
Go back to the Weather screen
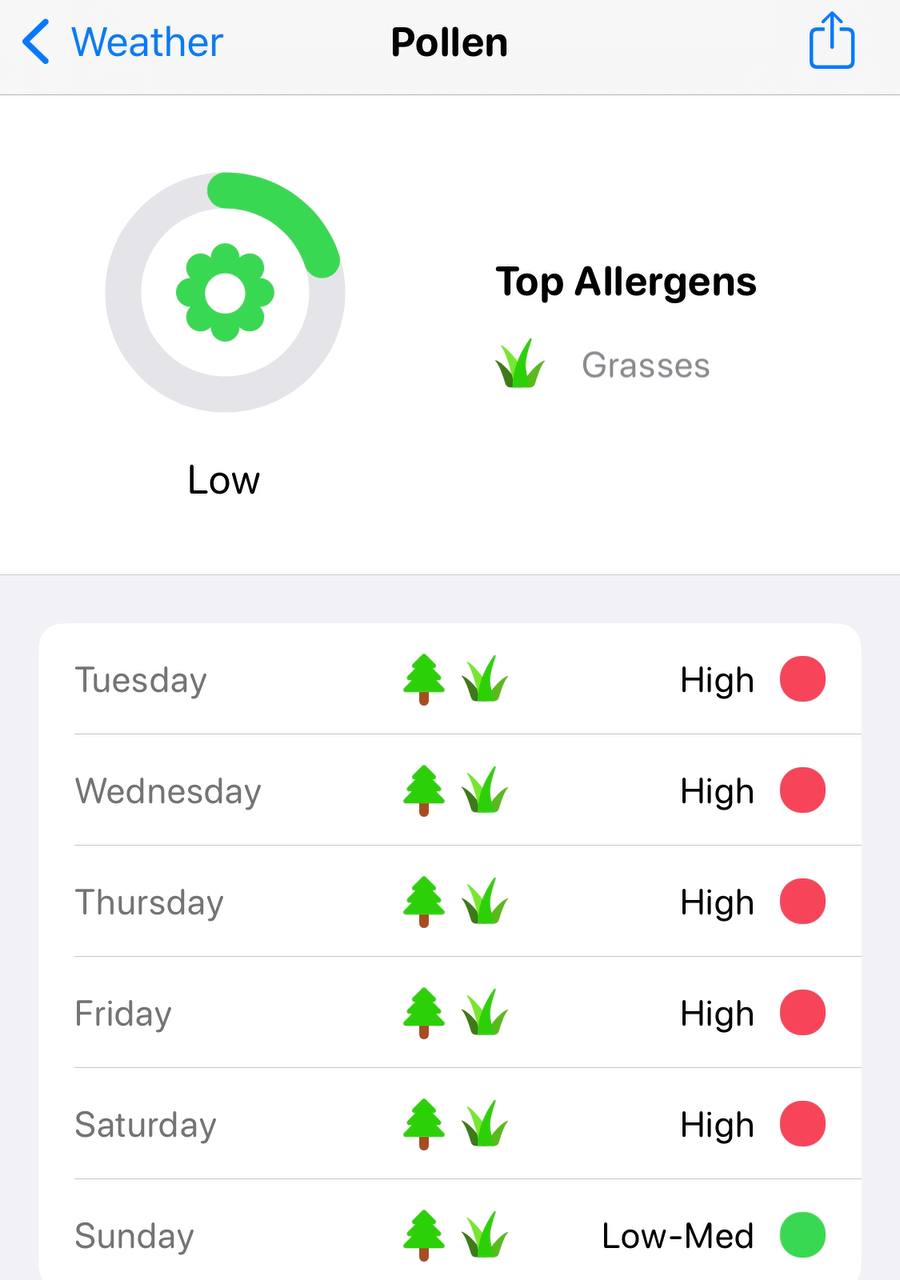[122, 43]
